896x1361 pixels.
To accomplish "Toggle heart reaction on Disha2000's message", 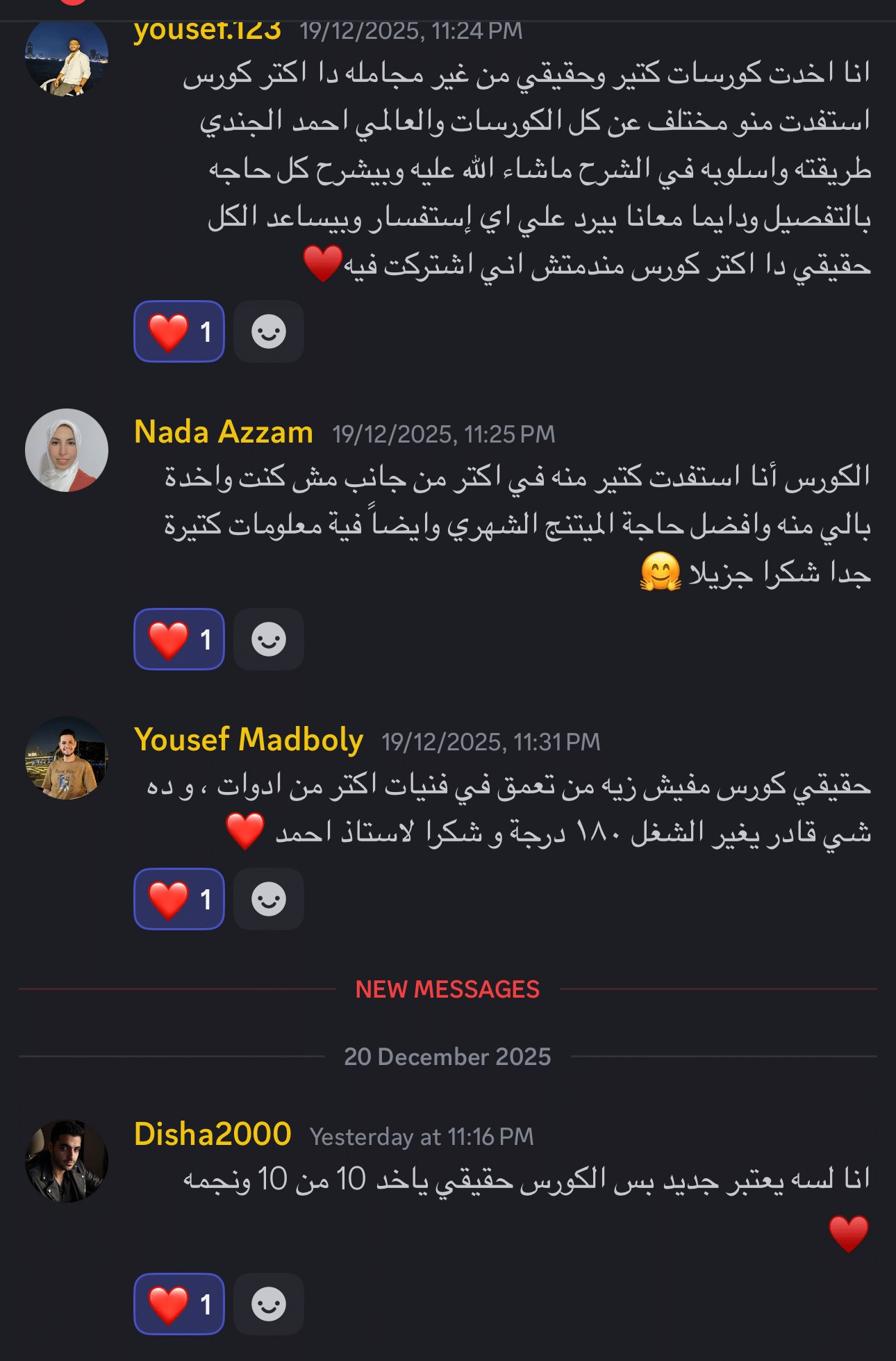I will click(179, 1304).
